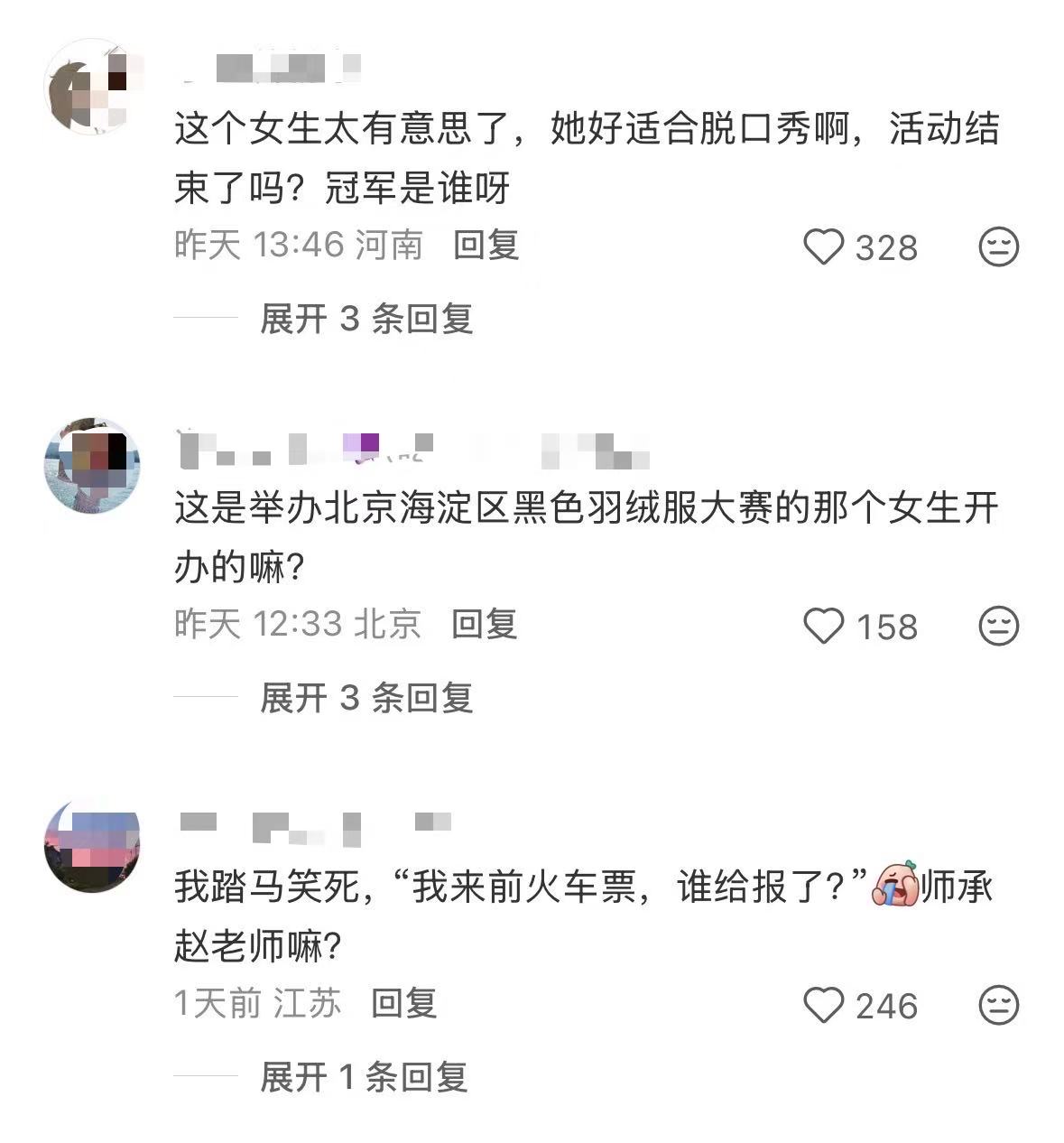Expand 3 replies under the 羽绒服大赛 comment
The image size is (1064, 1143).
pyautogui.click(x=365, y=698)
